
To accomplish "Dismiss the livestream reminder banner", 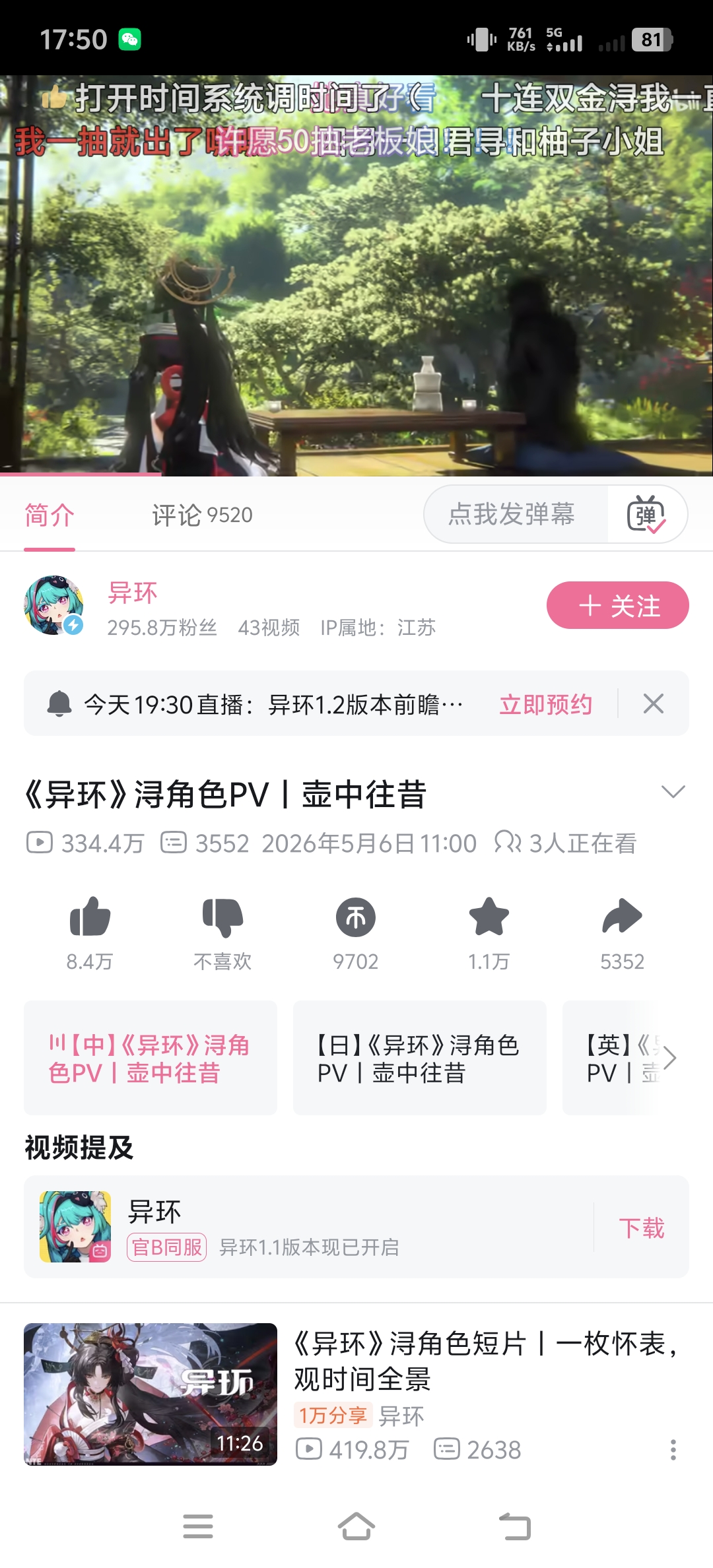I will 653,703.
